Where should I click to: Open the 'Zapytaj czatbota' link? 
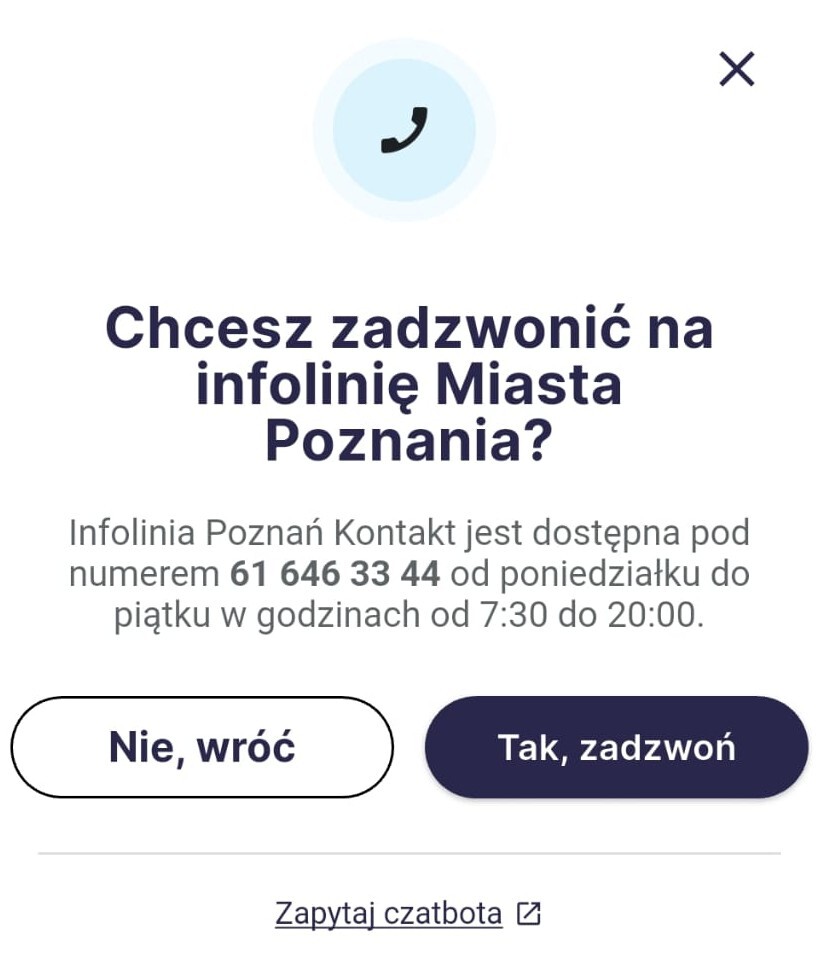[389, 913]
